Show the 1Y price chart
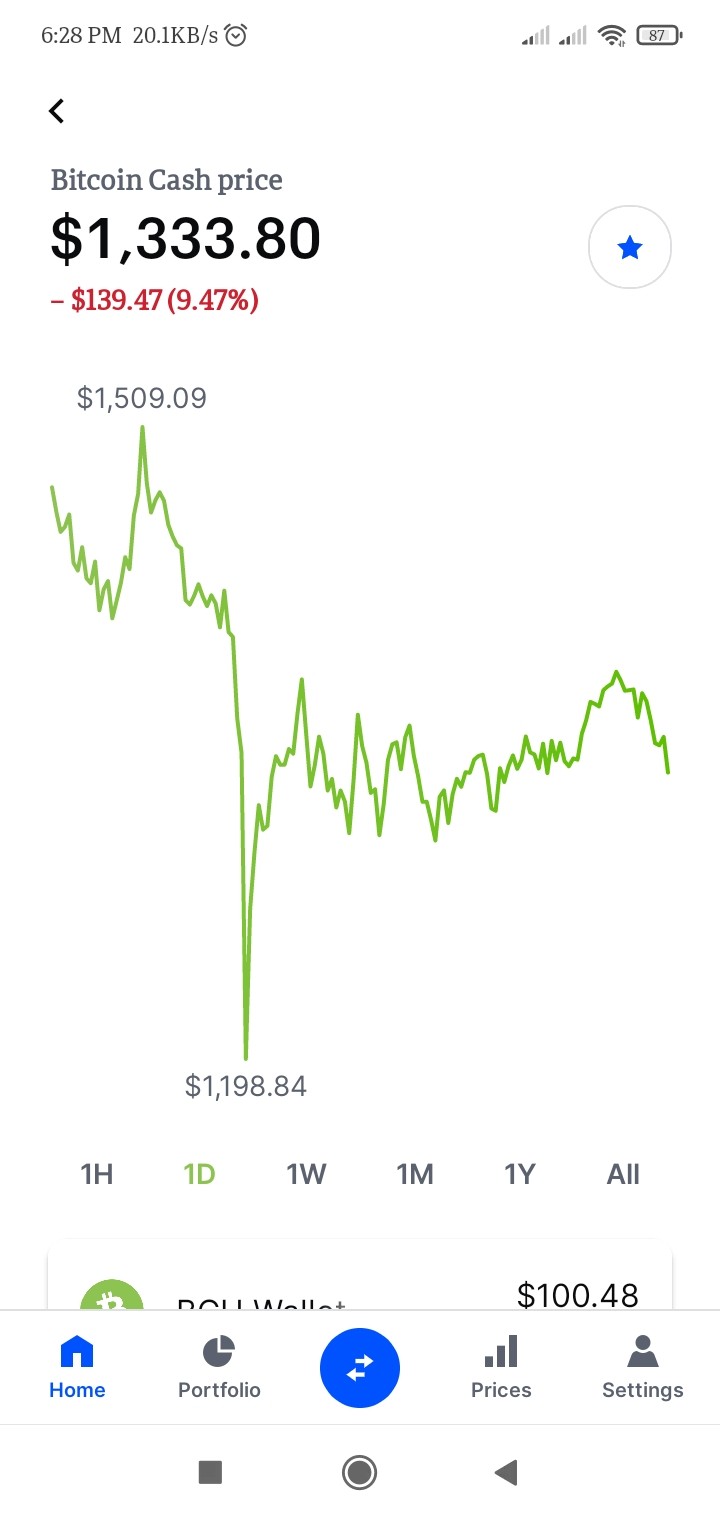Image resolution: width=720 pixels, height=1520 pixels. 520,1174
